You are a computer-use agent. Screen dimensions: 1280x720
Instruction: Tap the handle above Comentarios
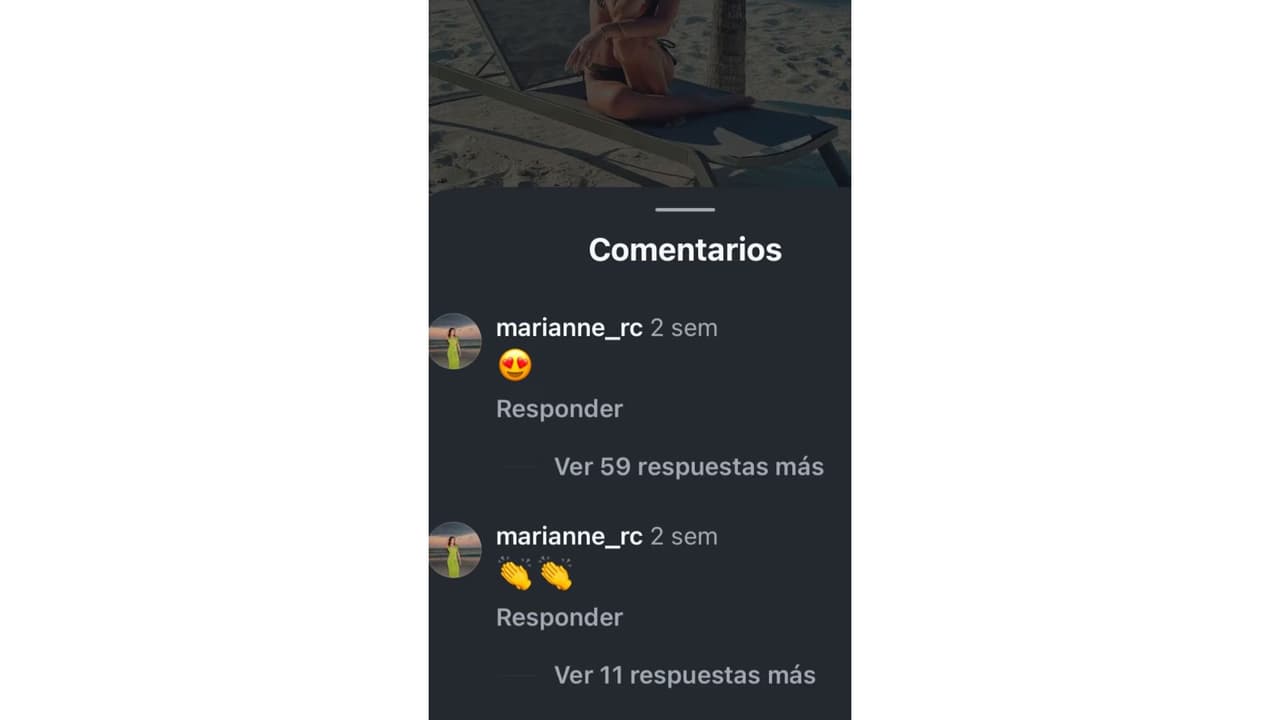pos(685,210)
